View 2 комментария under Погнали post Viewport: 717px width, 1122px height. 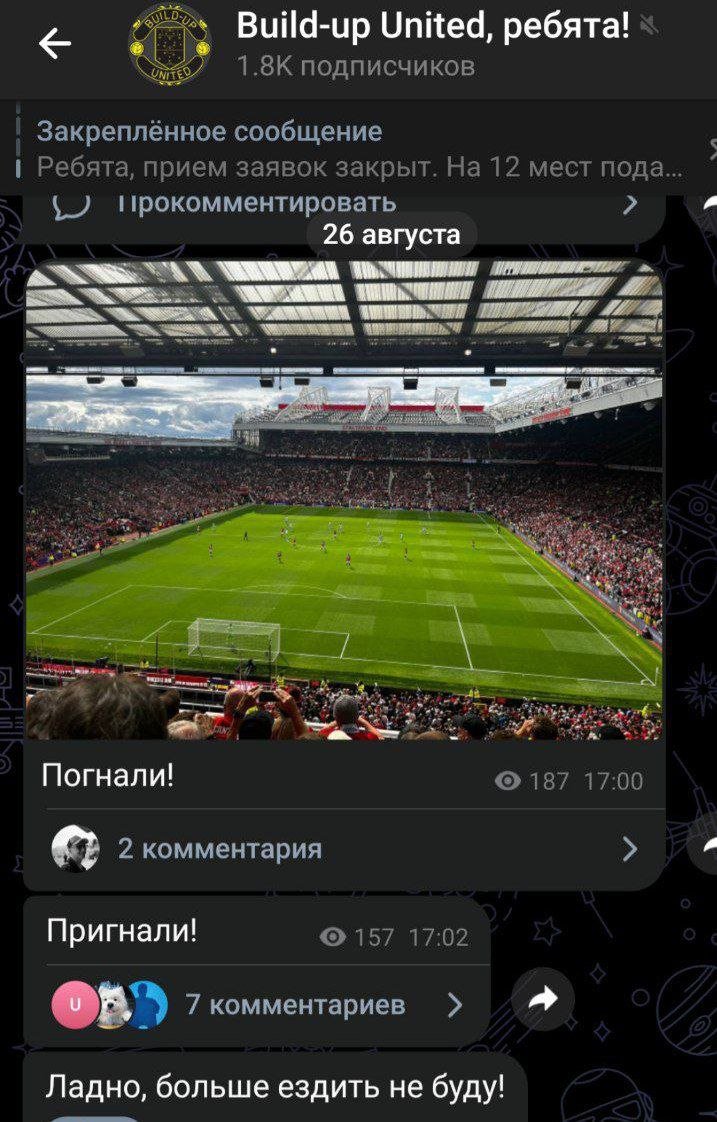pos(343,849)
